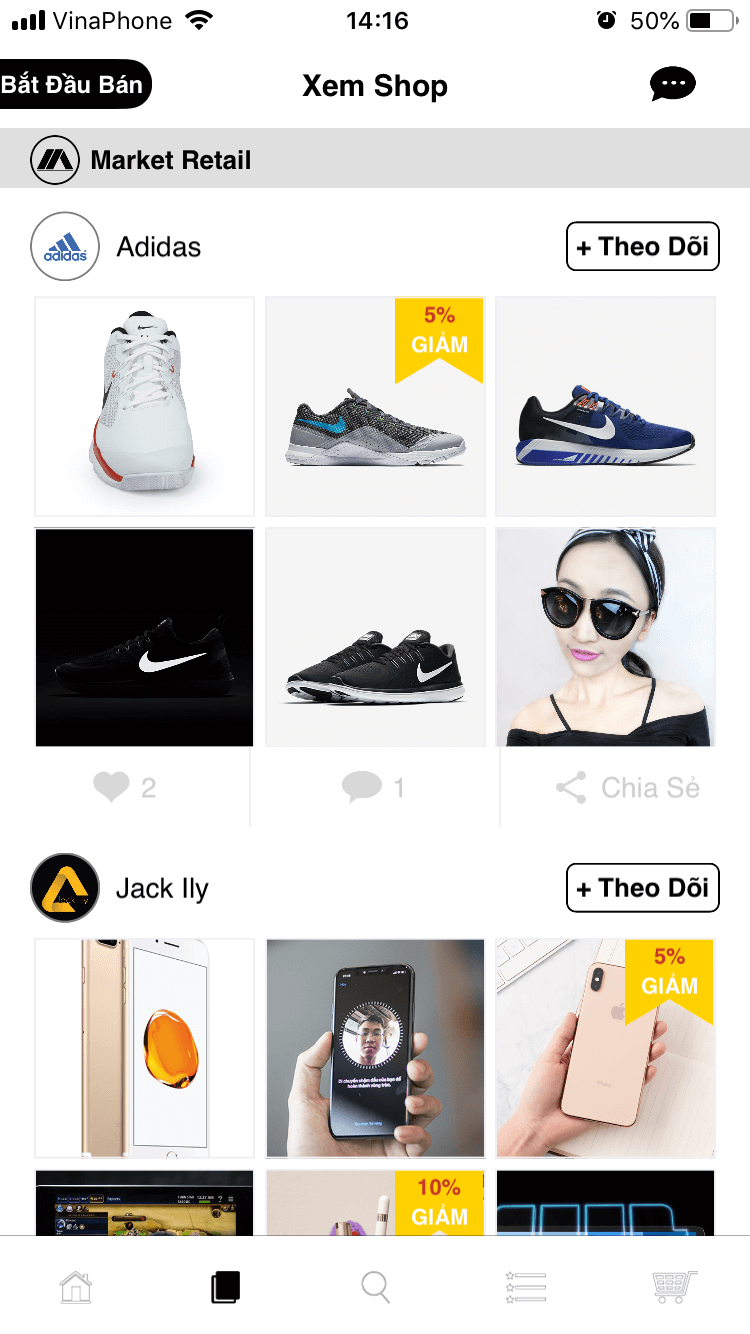Switch to the search tab
The width and height of the screenshot is (750, 1334).
point(375,1286)
